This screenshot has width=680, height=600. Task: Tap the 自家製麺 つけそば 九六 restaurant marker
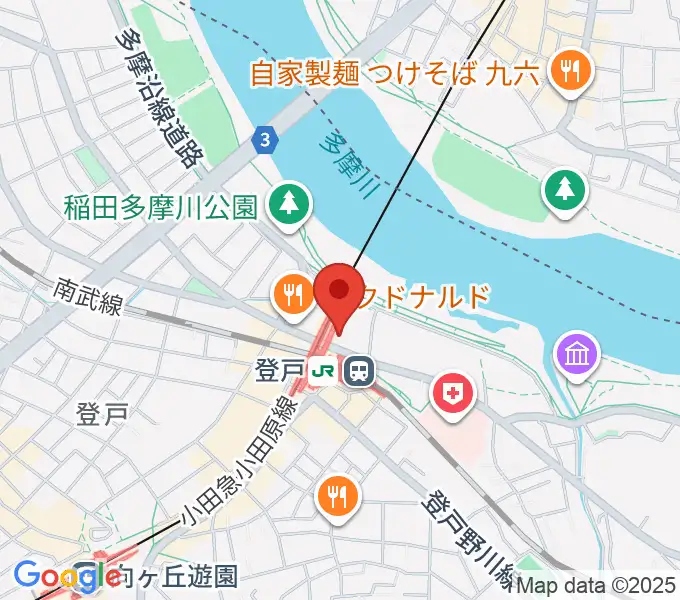(573, 70)
